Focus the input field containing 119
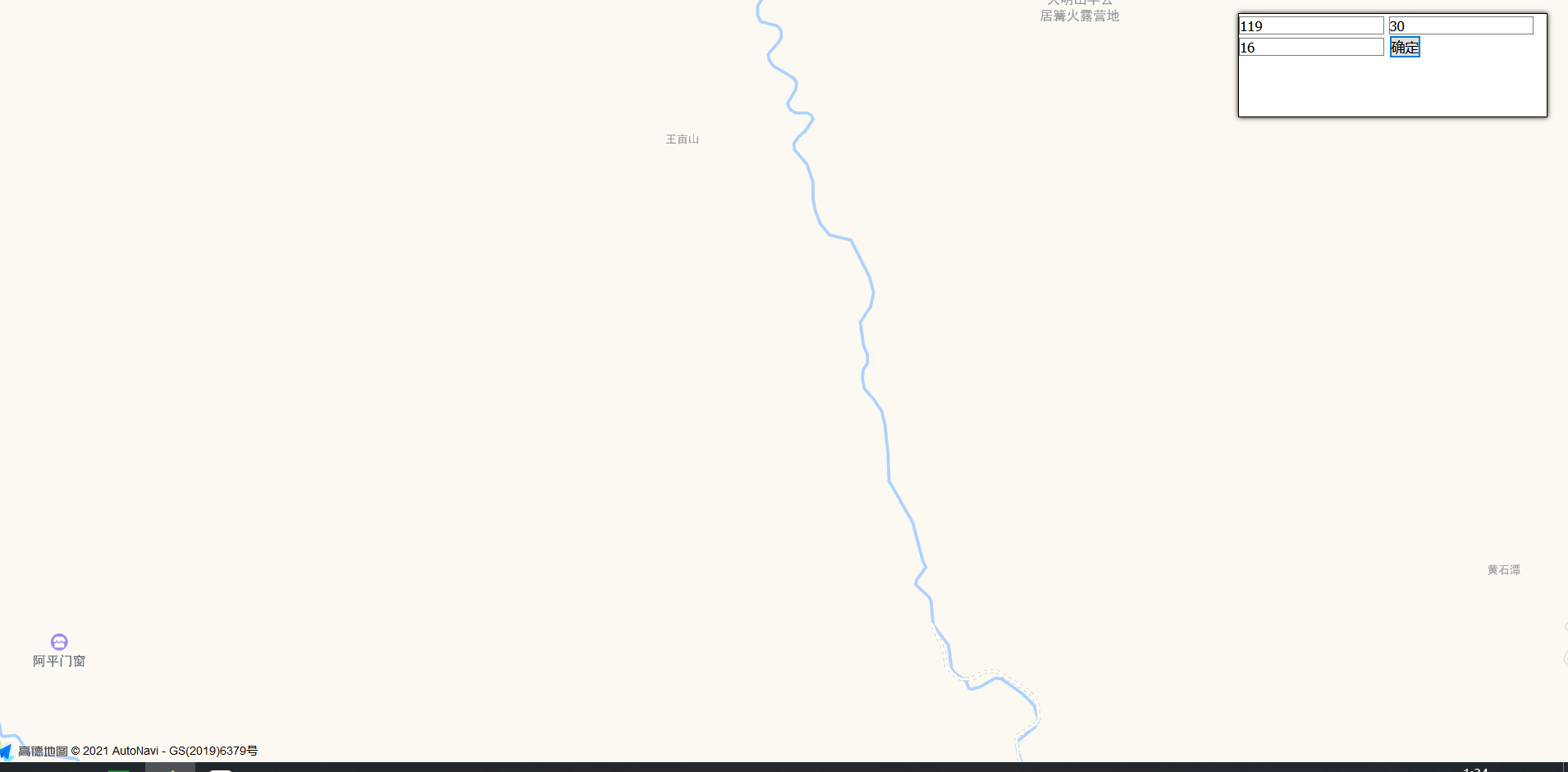The height and width of the screenshot is (772, 1568). [1310, 26]
